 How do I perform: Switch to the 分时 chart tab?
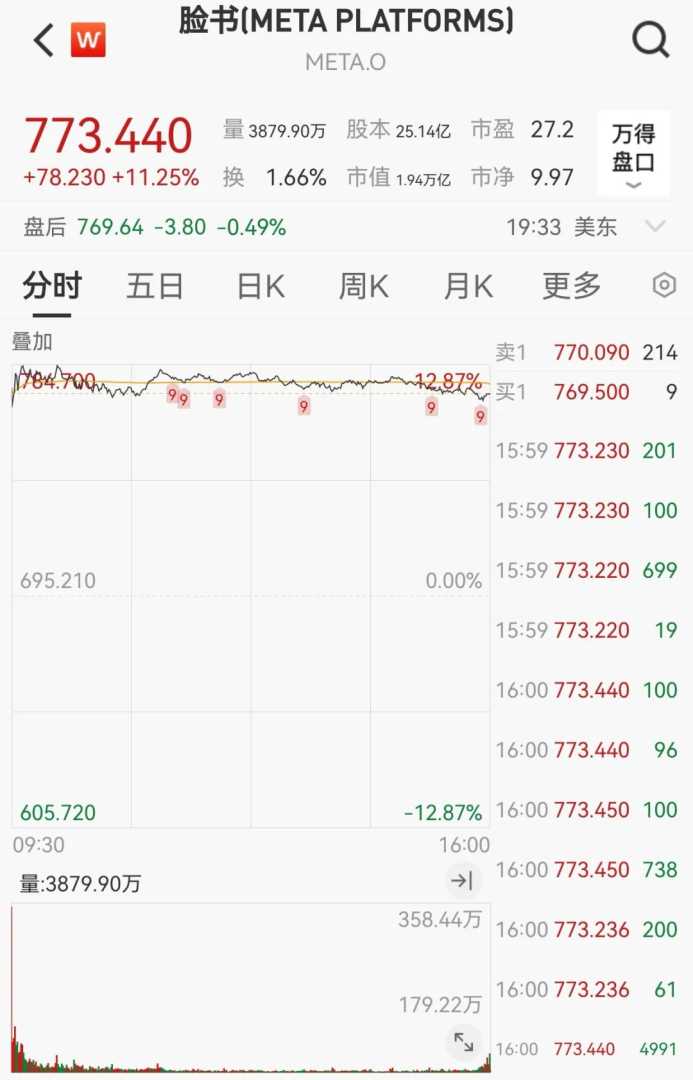52,287
